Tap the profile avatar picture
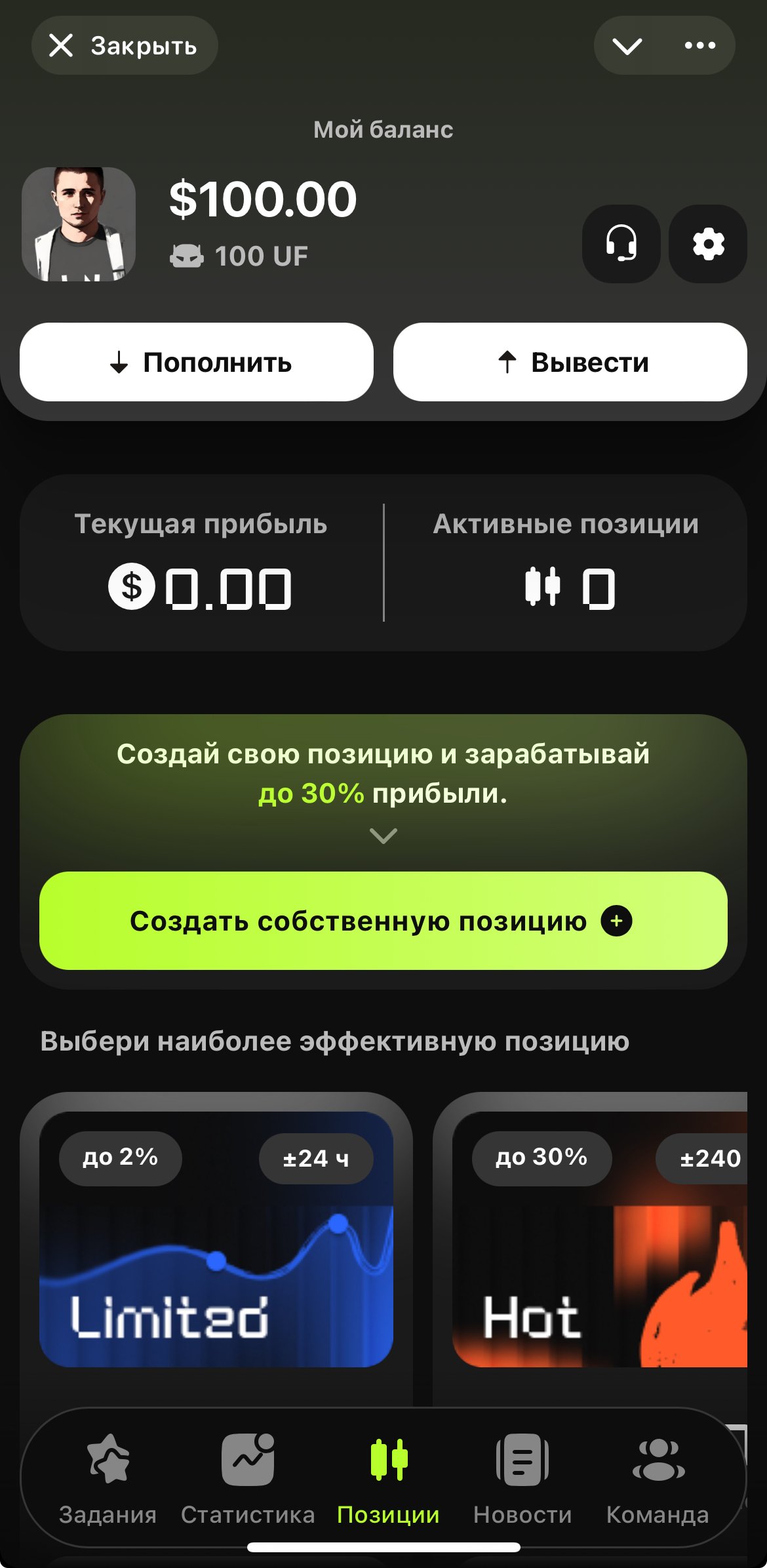Image resolution: width=767 pixels, height=1568 pixels. point(79,224)
